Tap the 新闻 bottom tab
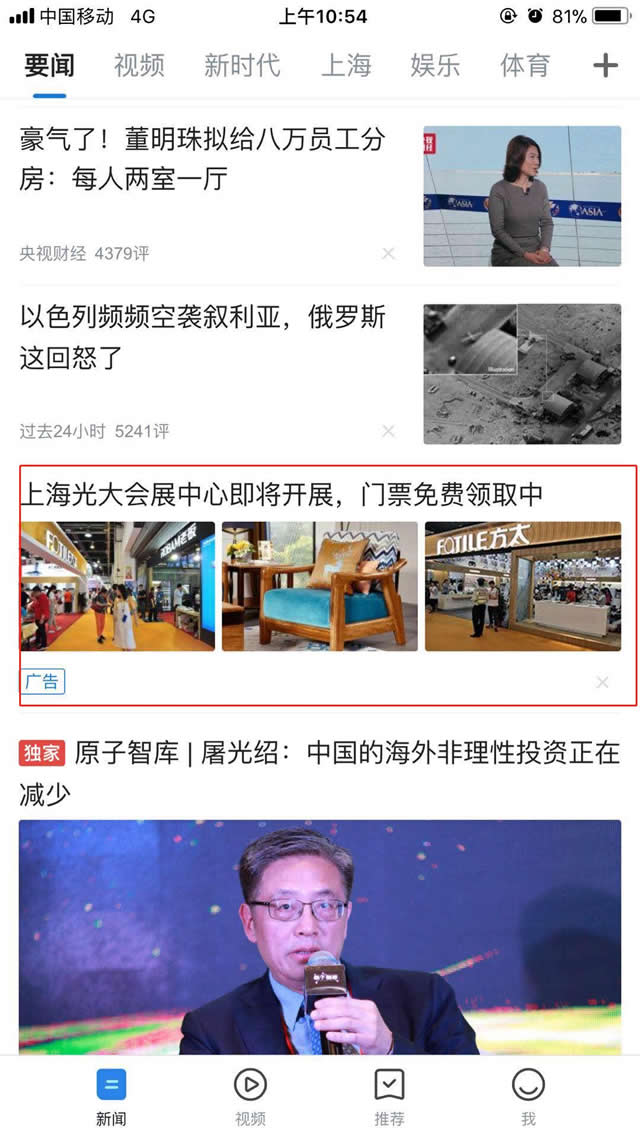The image size is (640, 1138). pyautogui.click(x=111, y=1097)
